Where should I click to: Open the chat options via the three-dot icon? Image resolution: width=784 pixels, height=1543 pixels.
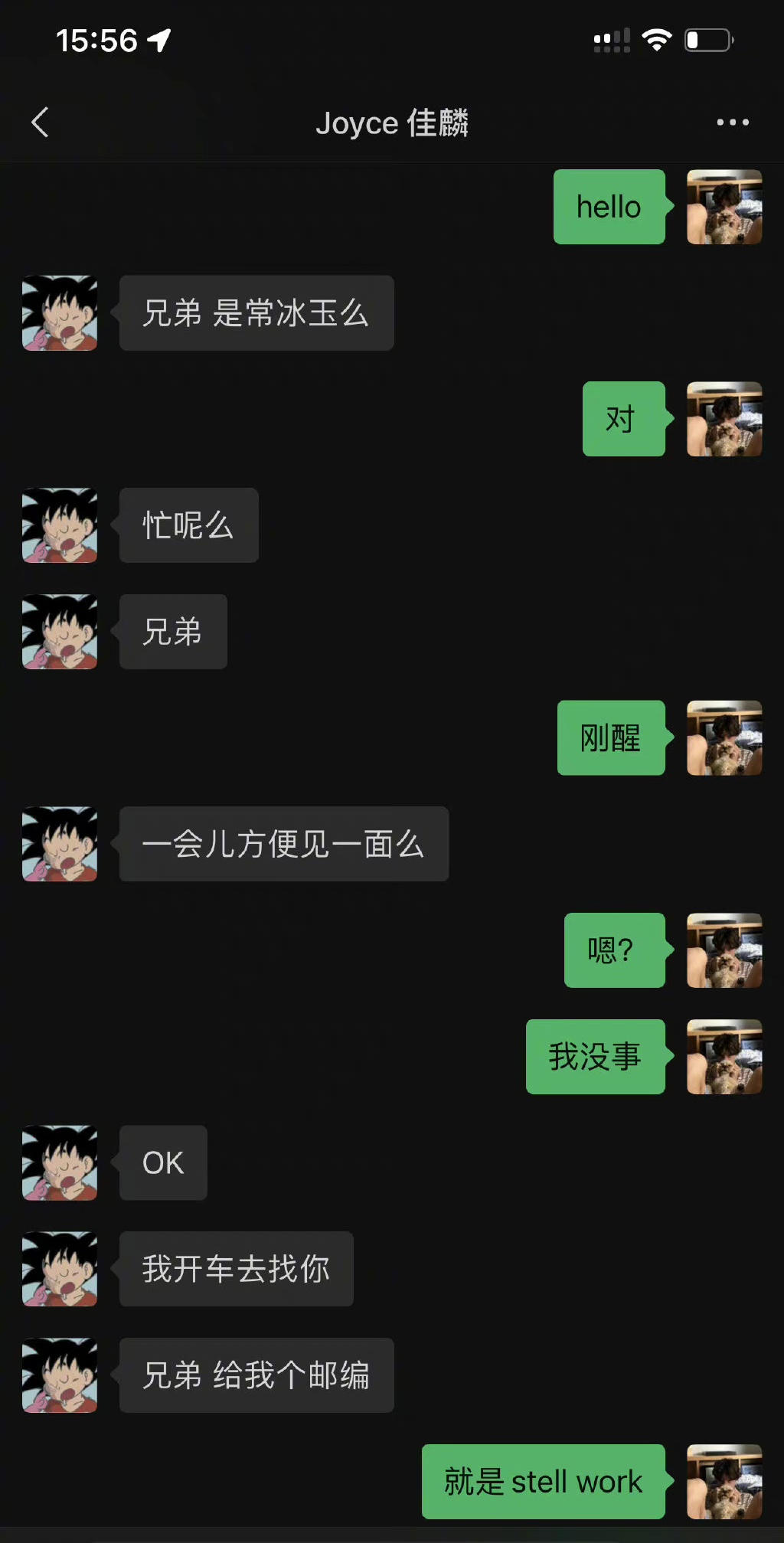point(731,123)
